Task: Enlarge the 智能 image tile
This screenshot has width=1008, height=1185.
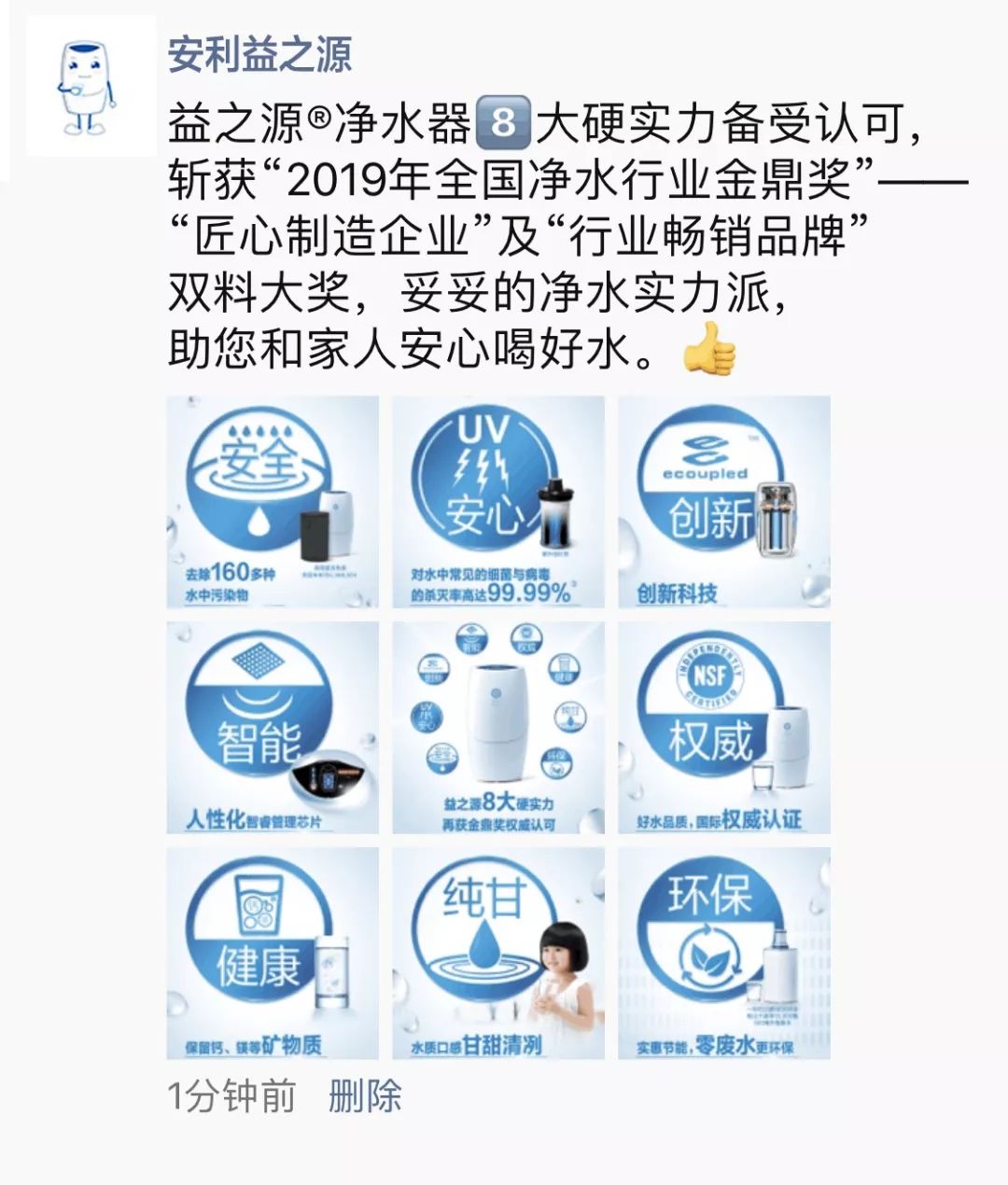Action: click(273, 728)
